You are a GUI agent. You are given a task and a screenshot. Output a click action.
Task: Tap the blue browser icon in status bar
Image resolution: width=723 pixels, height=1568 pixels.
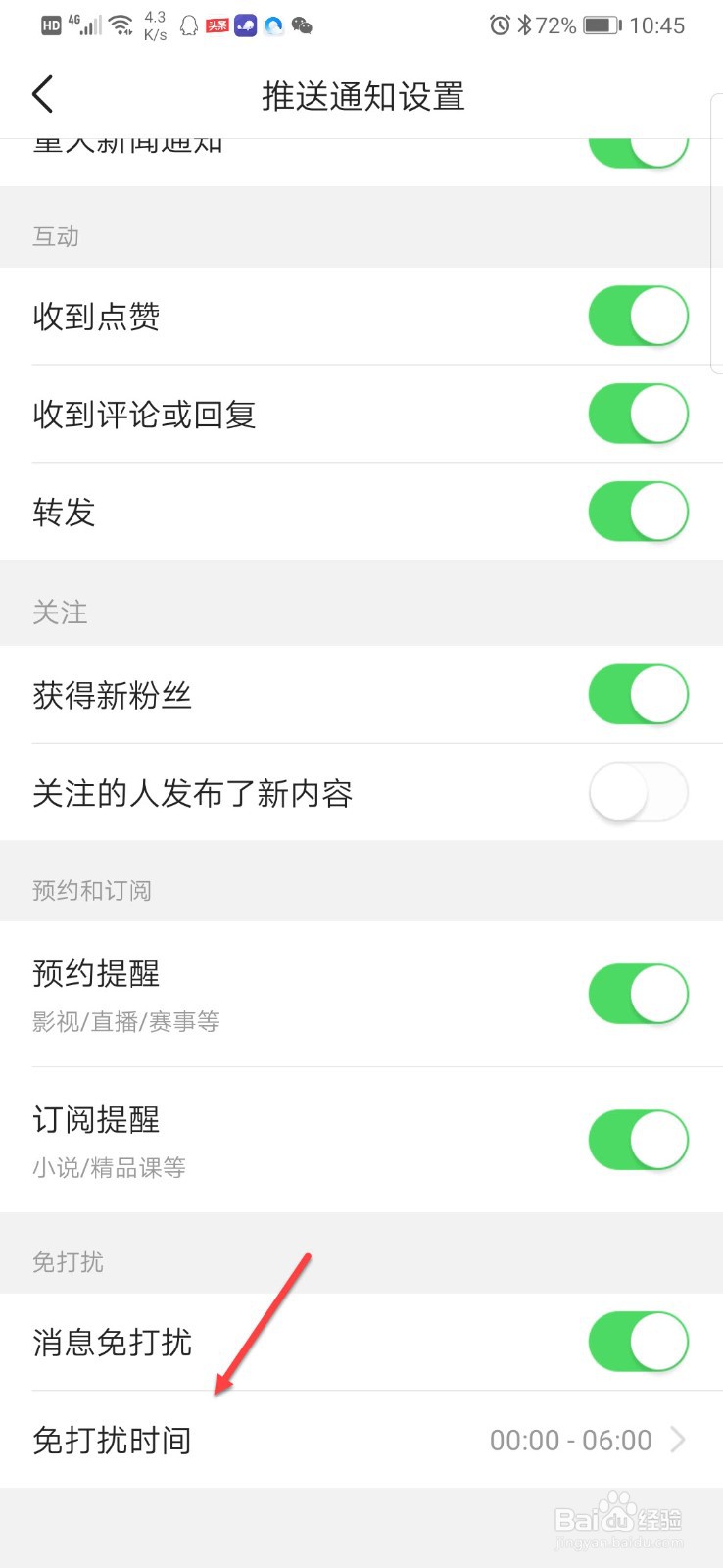point(273,25)
